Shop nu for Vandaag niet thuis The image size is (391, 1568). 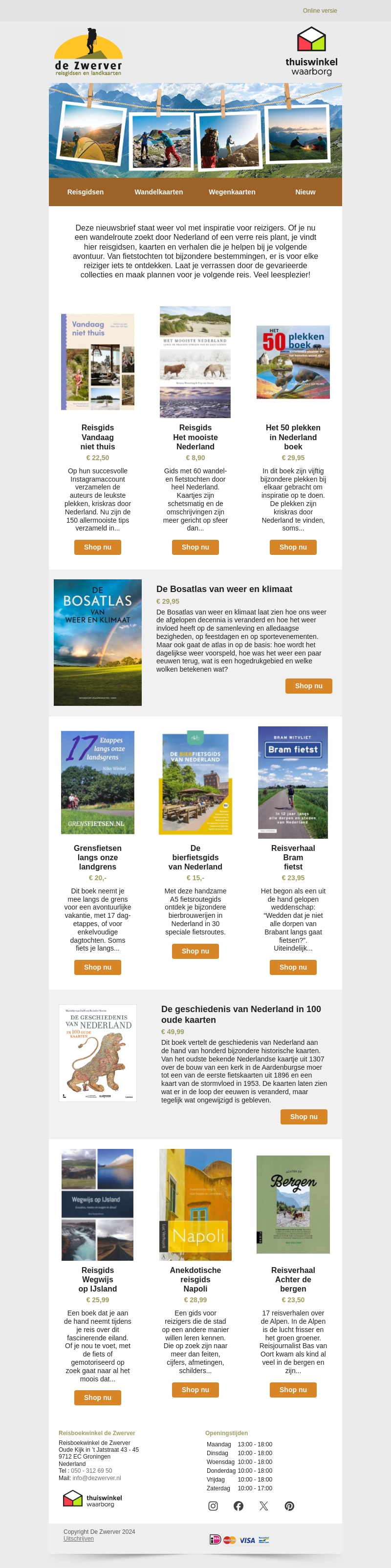coord(97,547)
